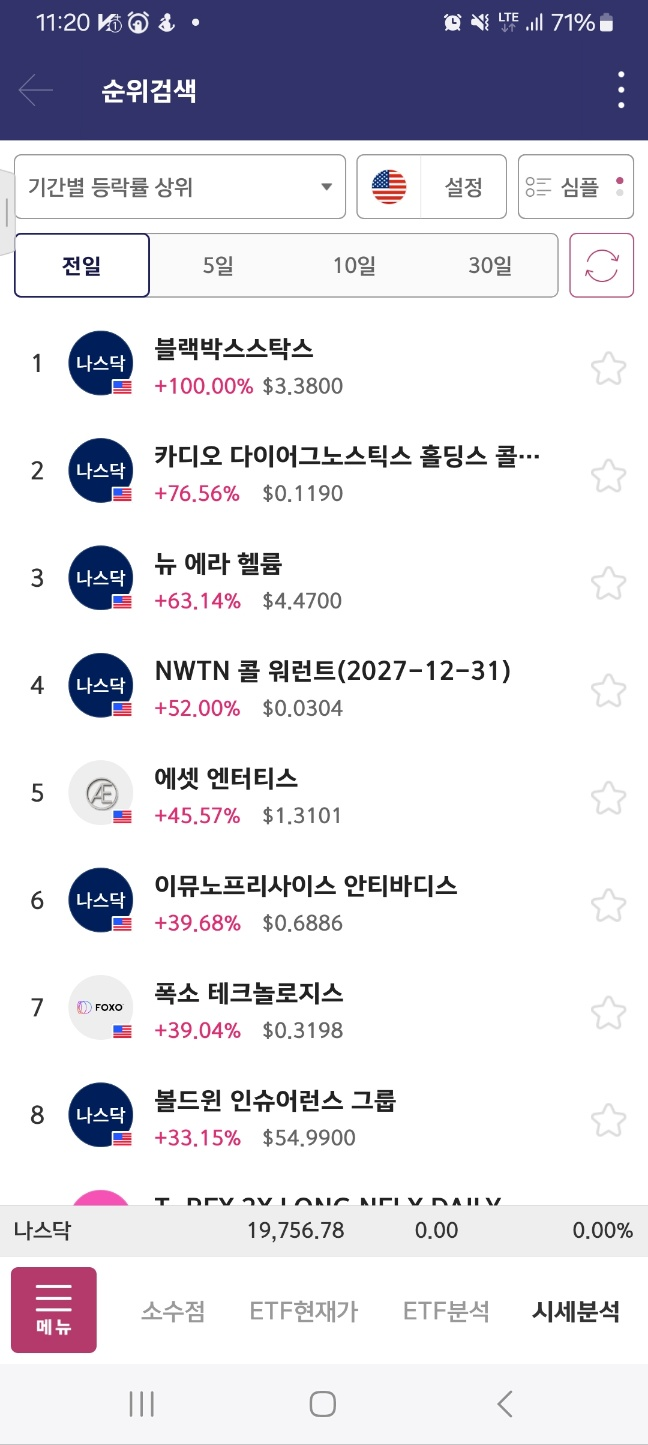Screen dimensions: 648x1445
Task: Select the 전일 period tab
Action: tap(82, 266)
